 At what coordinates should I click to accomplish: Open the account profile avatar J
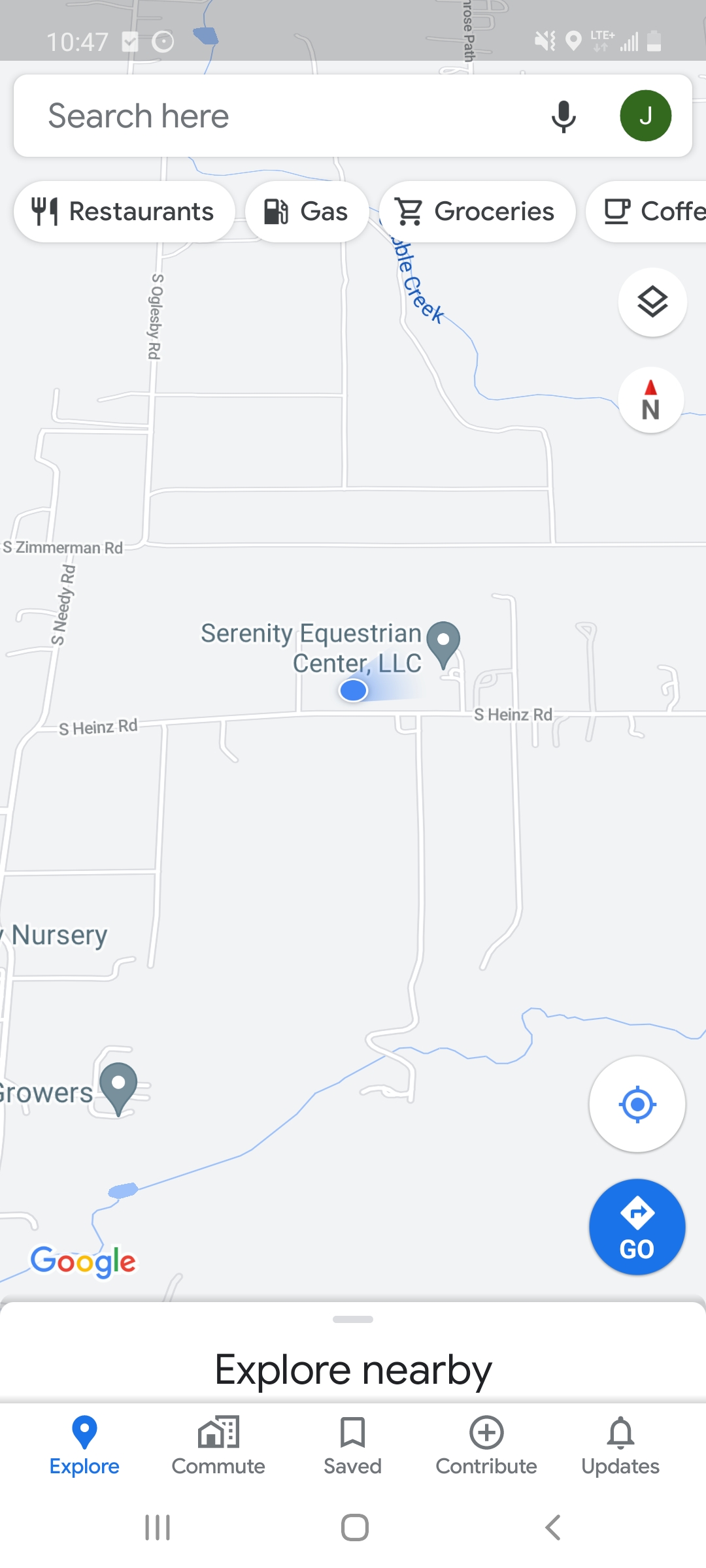tap(645, 116)
